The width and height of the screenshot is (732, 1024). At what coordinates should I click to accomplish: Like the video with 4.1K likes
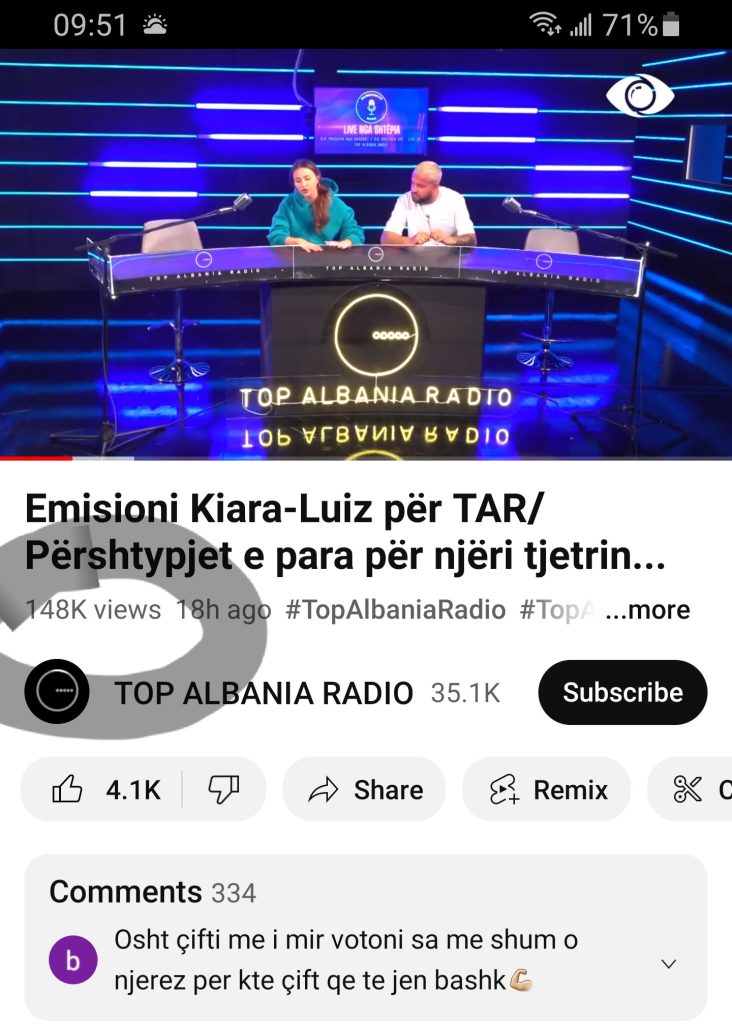coord(105,790)
